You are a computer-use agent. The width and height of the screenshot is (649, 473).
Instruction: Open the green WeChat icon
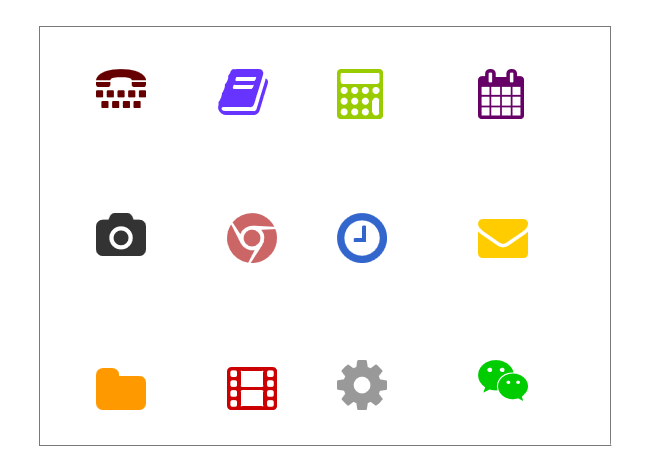[503, 381]
